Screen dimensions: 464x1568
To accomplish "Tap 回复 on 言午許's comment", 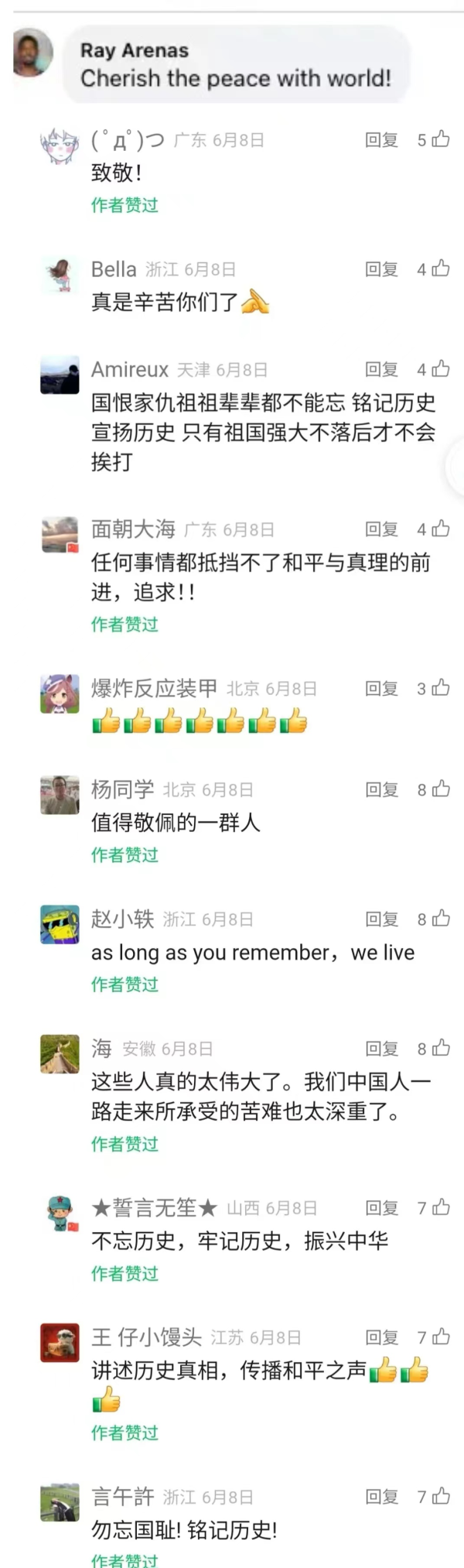I will [x=381, y=1497].
